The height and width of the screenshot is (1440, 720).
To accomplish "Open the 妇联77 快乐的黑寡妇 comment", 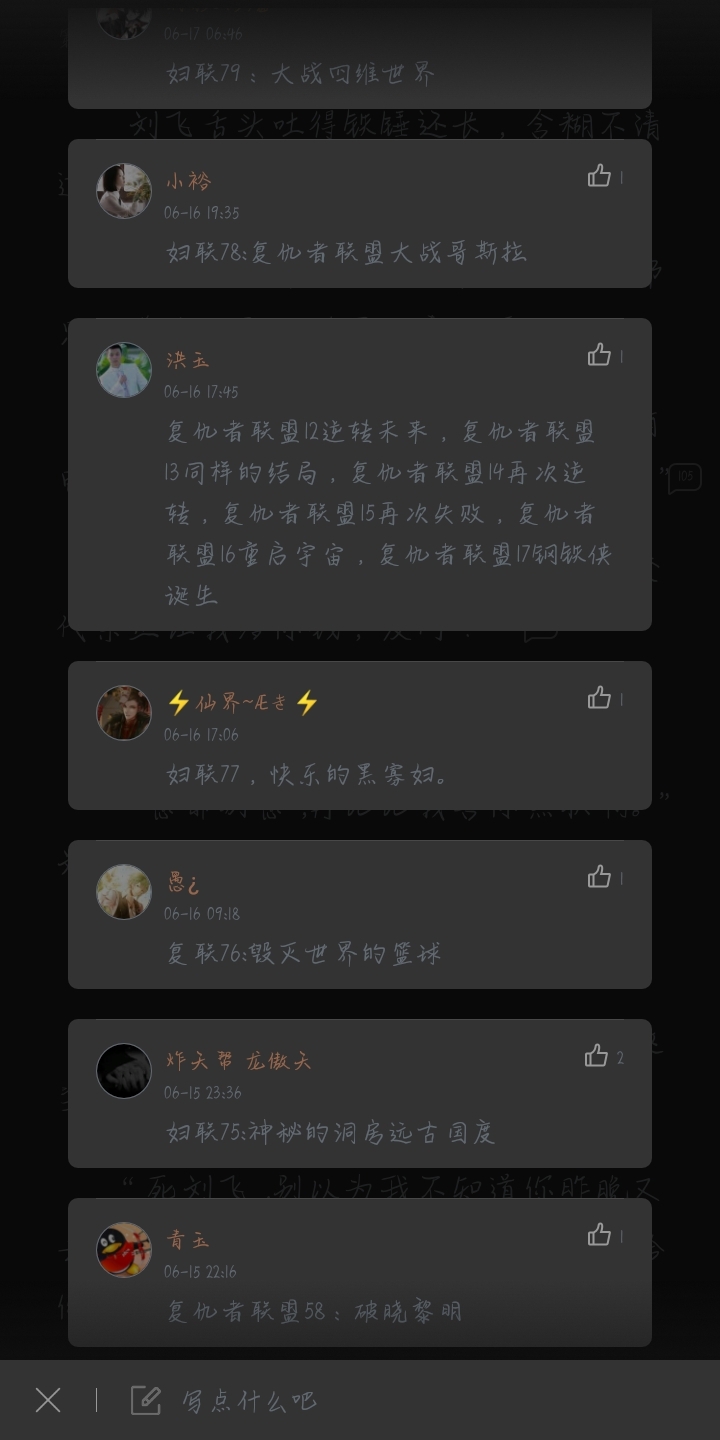I will [x=308, y=774].
